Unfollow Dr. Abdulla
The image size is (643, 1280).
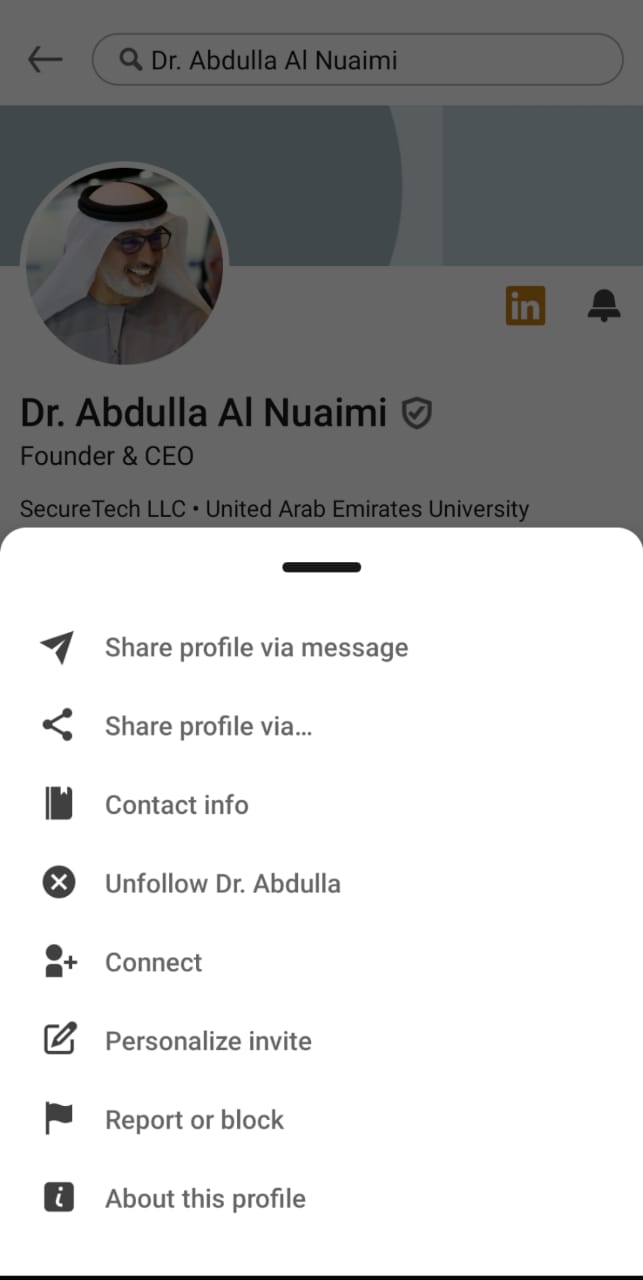[x=321, y=884]
